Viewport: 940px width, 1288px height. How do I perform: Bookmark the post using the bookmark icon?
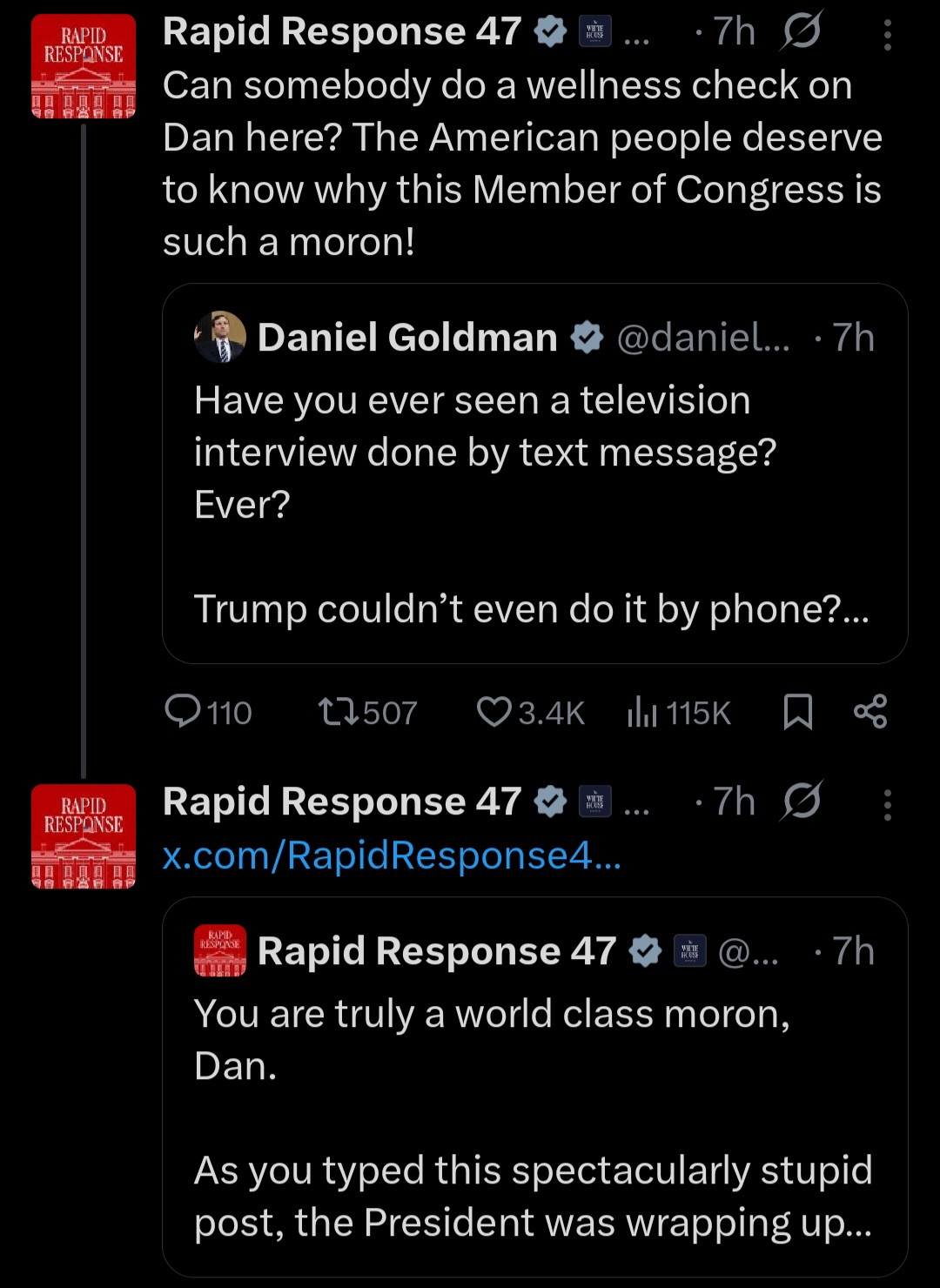pyautogui.click(x=799, y=712)
